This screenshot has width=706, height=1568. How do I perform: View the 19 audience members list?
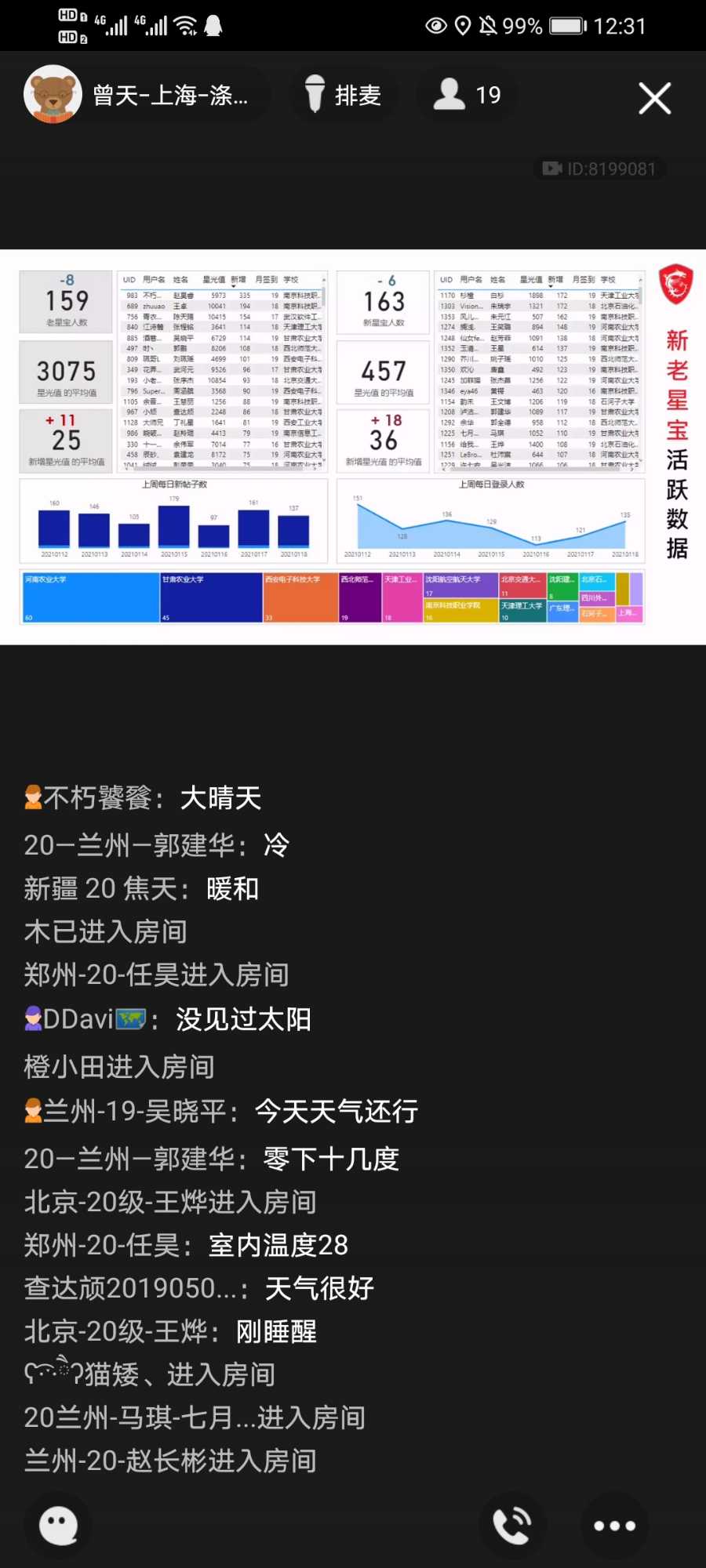point(468,95)
